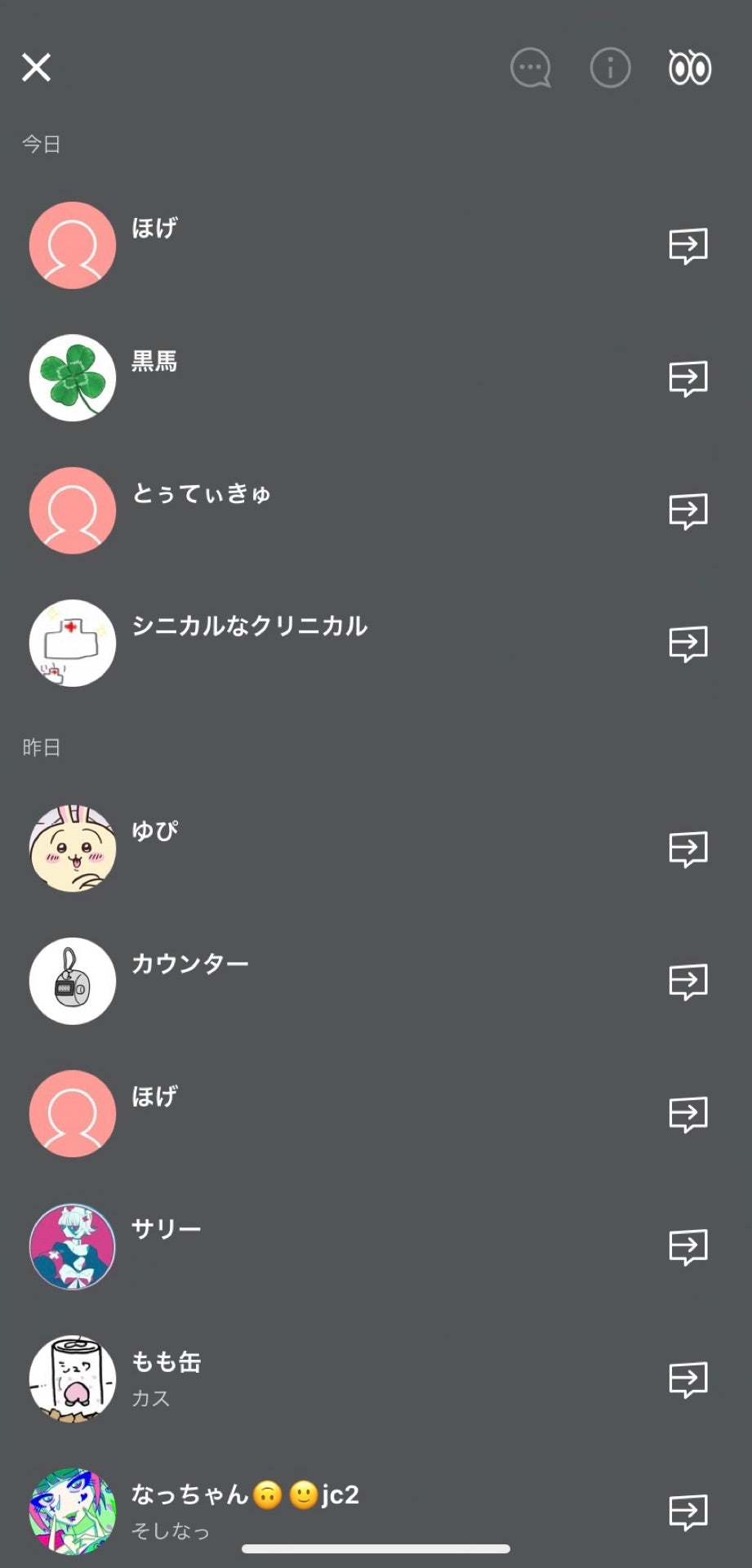Tap ゆぴ's rabbit avatar picture
This screenshot has width=752, height=1568.
(x=72, y=849)
